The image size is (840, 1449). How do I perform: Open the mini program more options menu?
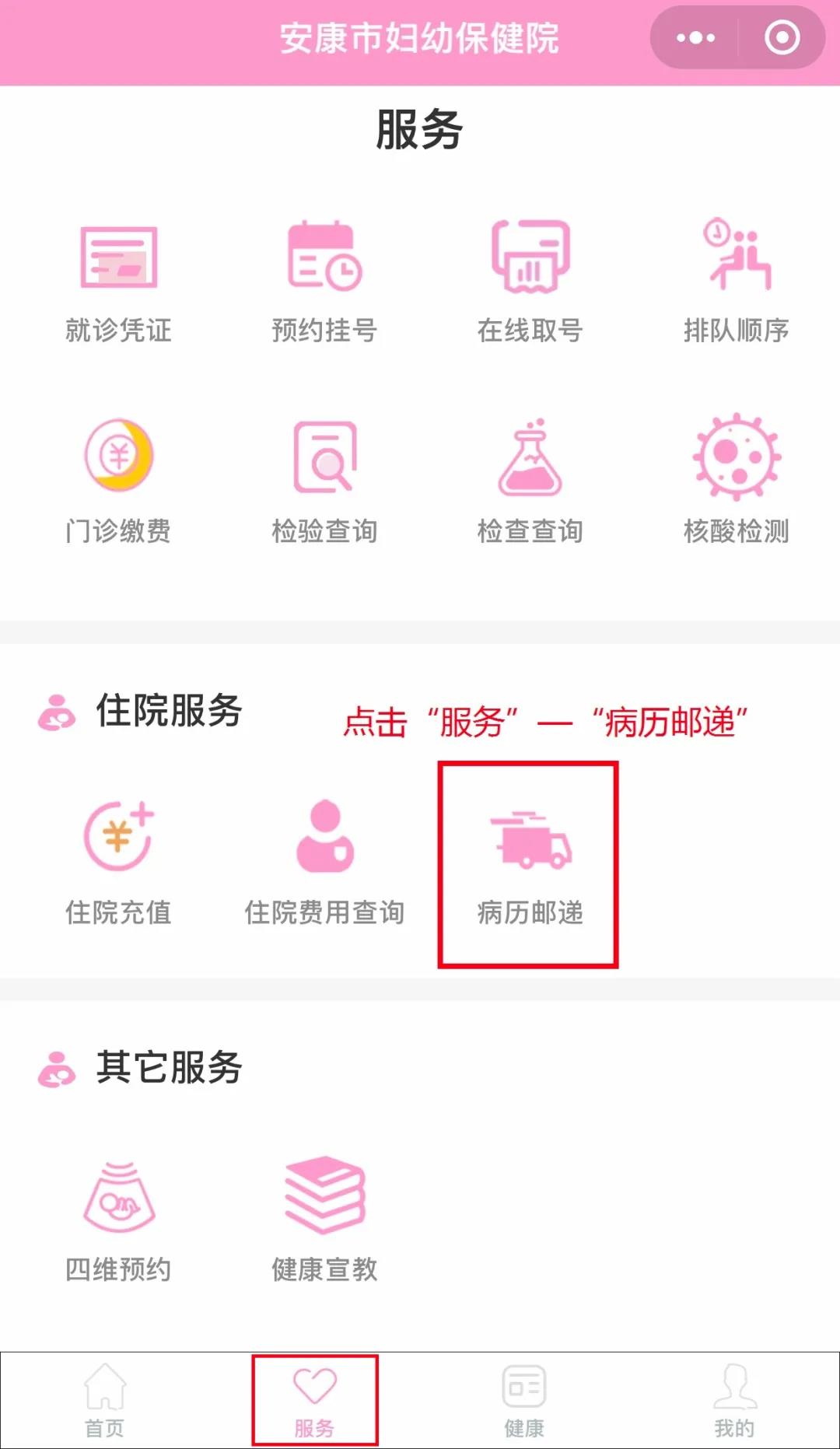[x=695, y=38]
